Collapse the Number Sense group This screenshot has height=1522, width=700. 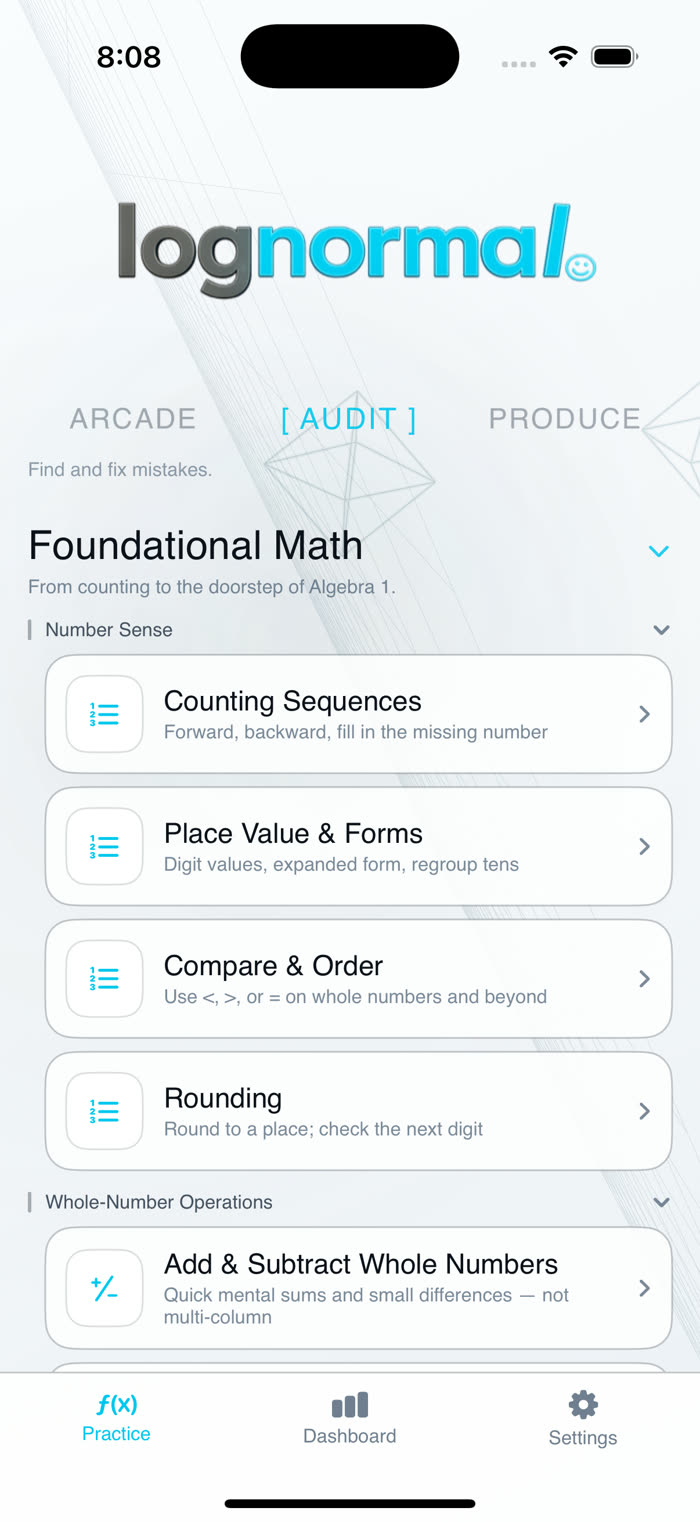click(661, 630)
